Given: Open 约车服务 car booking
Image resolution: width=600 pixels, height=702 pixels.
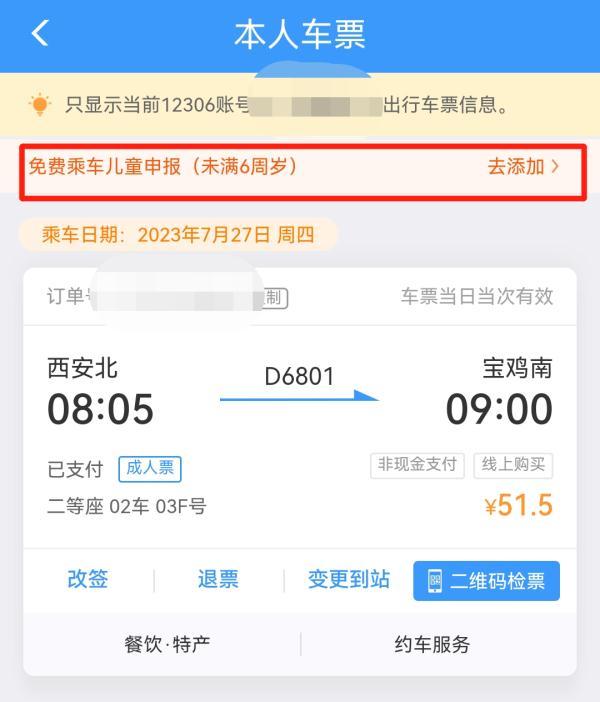Looking at the screenshot, I should [432, 644].
